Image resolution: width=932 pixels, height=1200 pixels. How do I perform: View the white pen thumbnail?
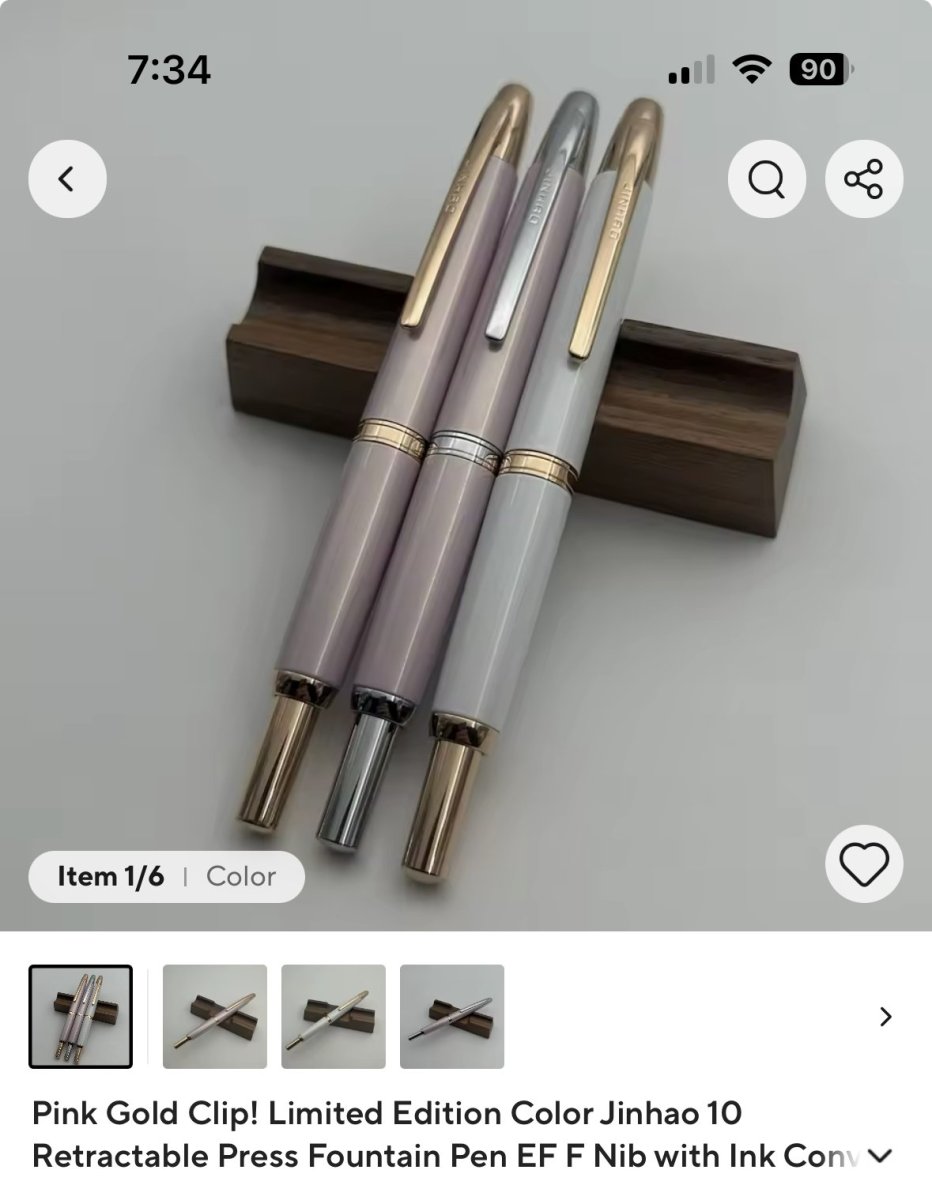coord(333,1016)
